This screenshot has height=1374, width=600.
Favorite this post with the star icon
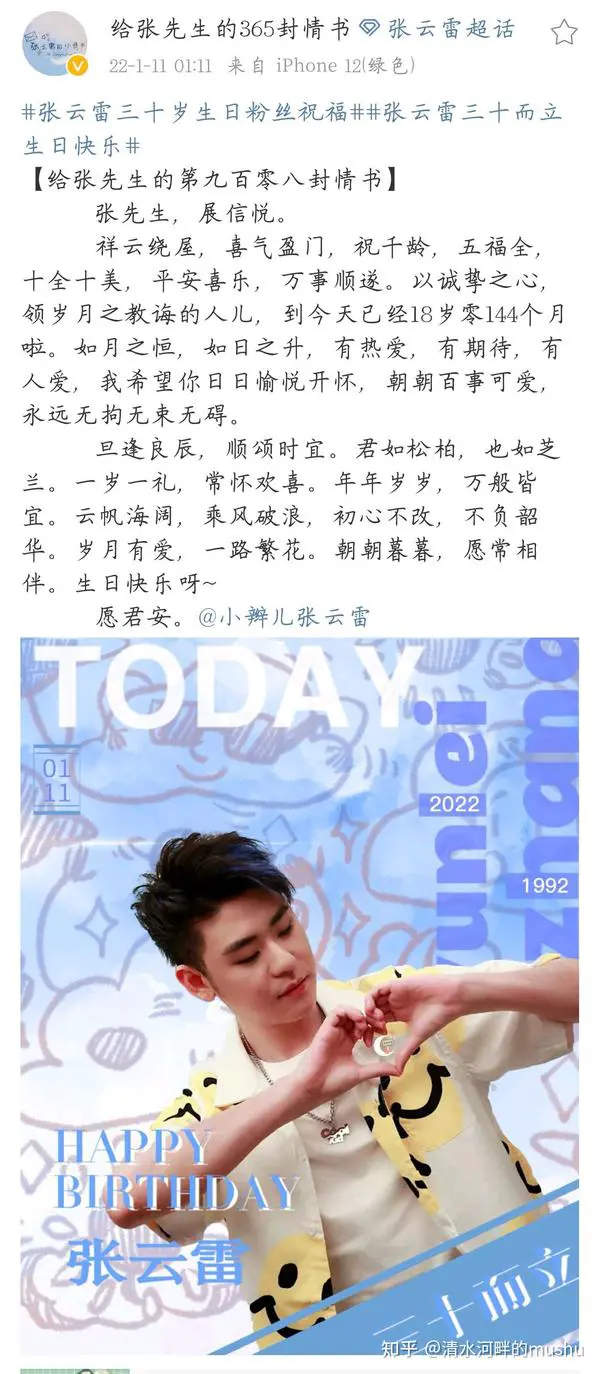pos(564,33)
